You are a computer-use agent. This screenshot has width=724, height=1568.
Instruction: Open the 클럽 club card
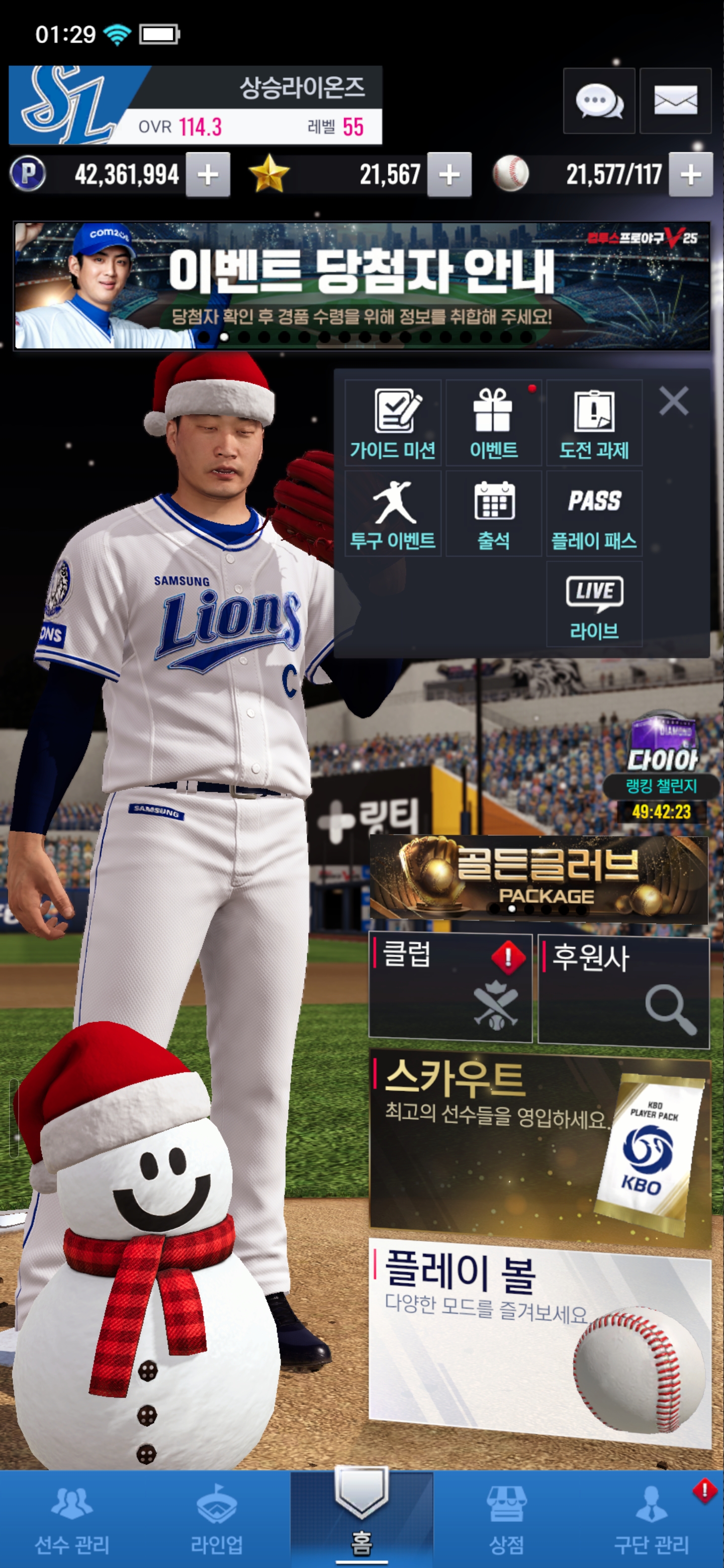(x=450, y=989)
